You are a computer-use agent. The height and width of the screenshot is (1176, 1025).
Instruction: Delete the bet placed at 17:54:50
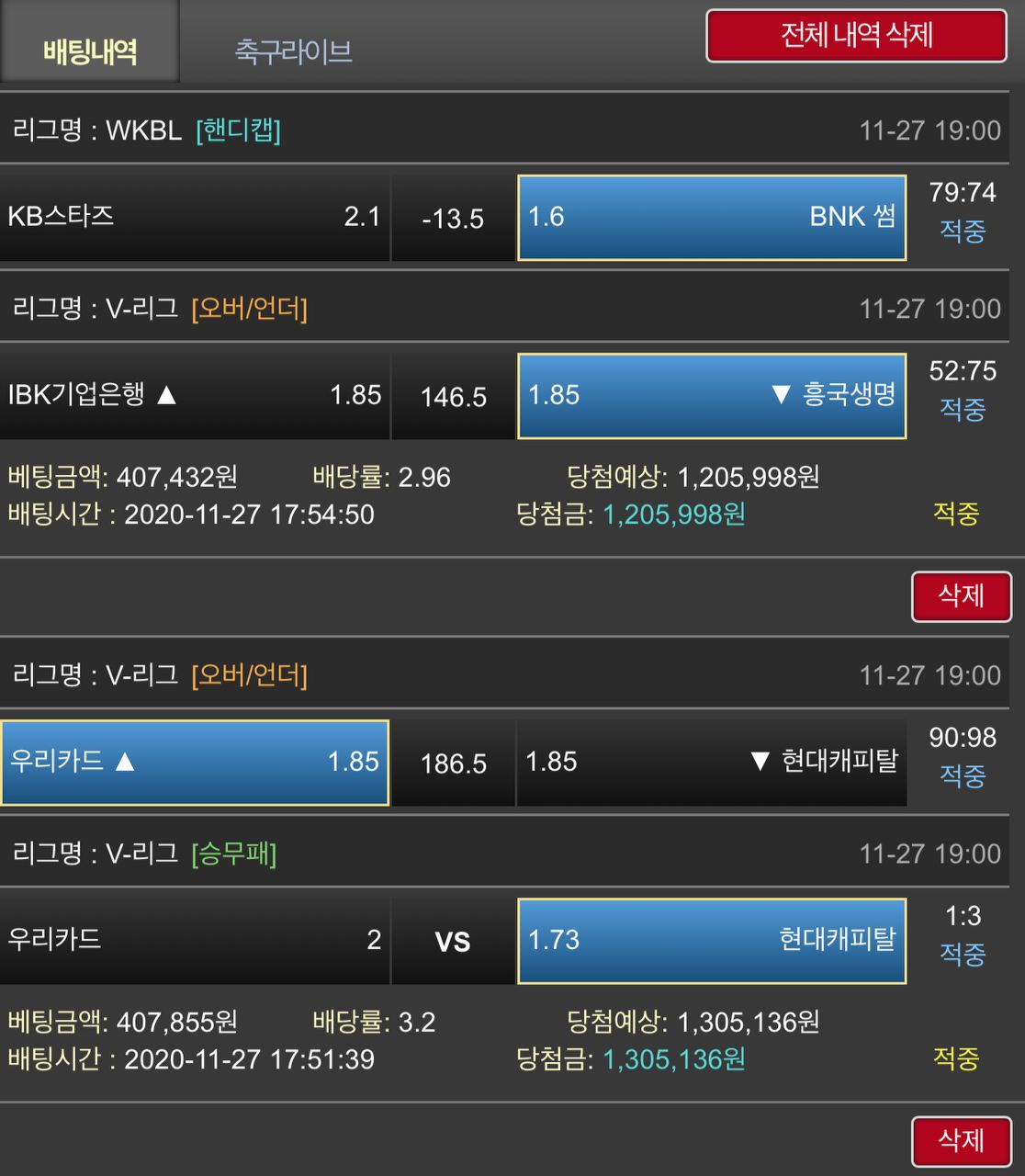point(961,596)
